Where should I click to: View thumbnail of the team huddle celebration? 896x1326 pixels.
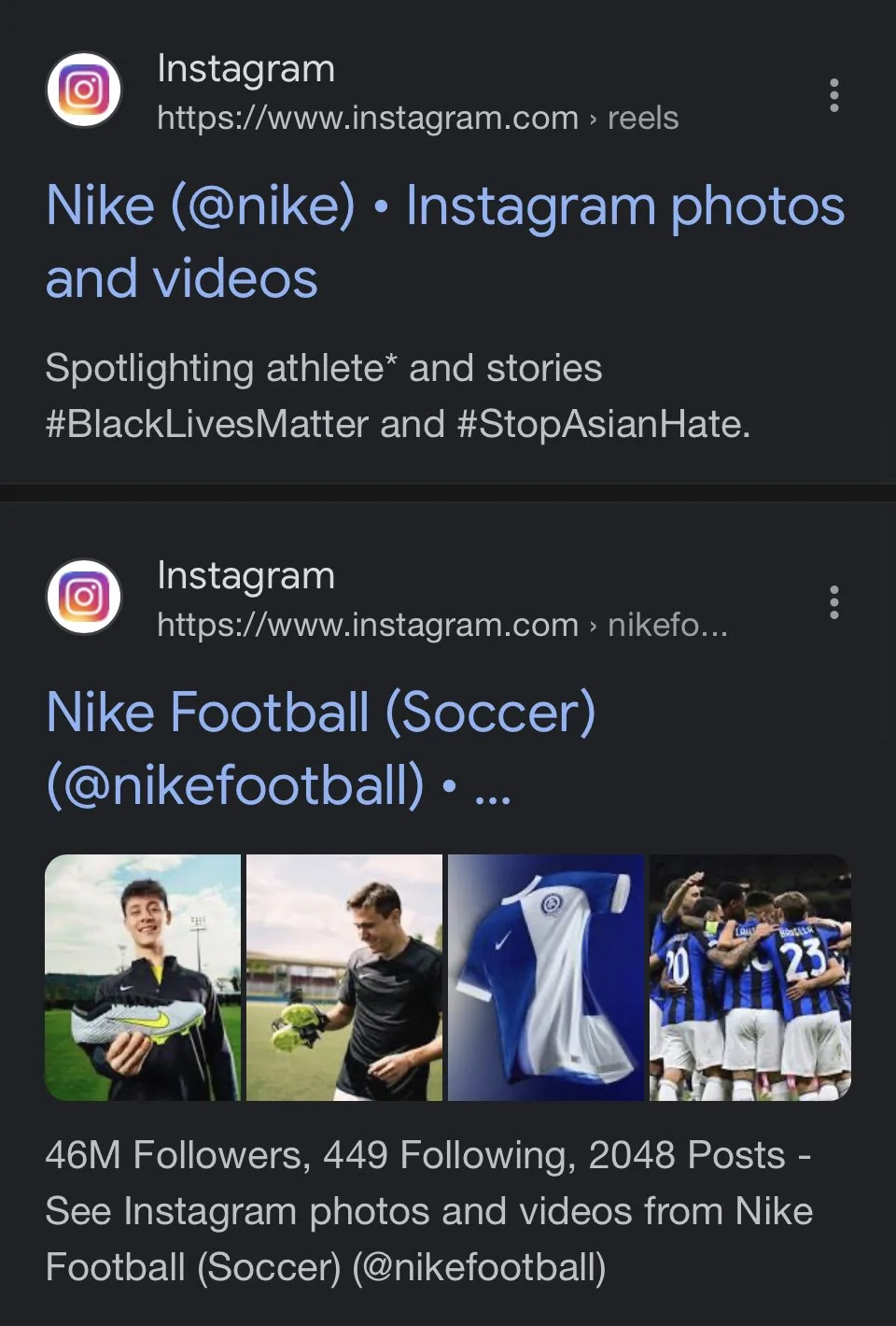(x=750, y=978)
